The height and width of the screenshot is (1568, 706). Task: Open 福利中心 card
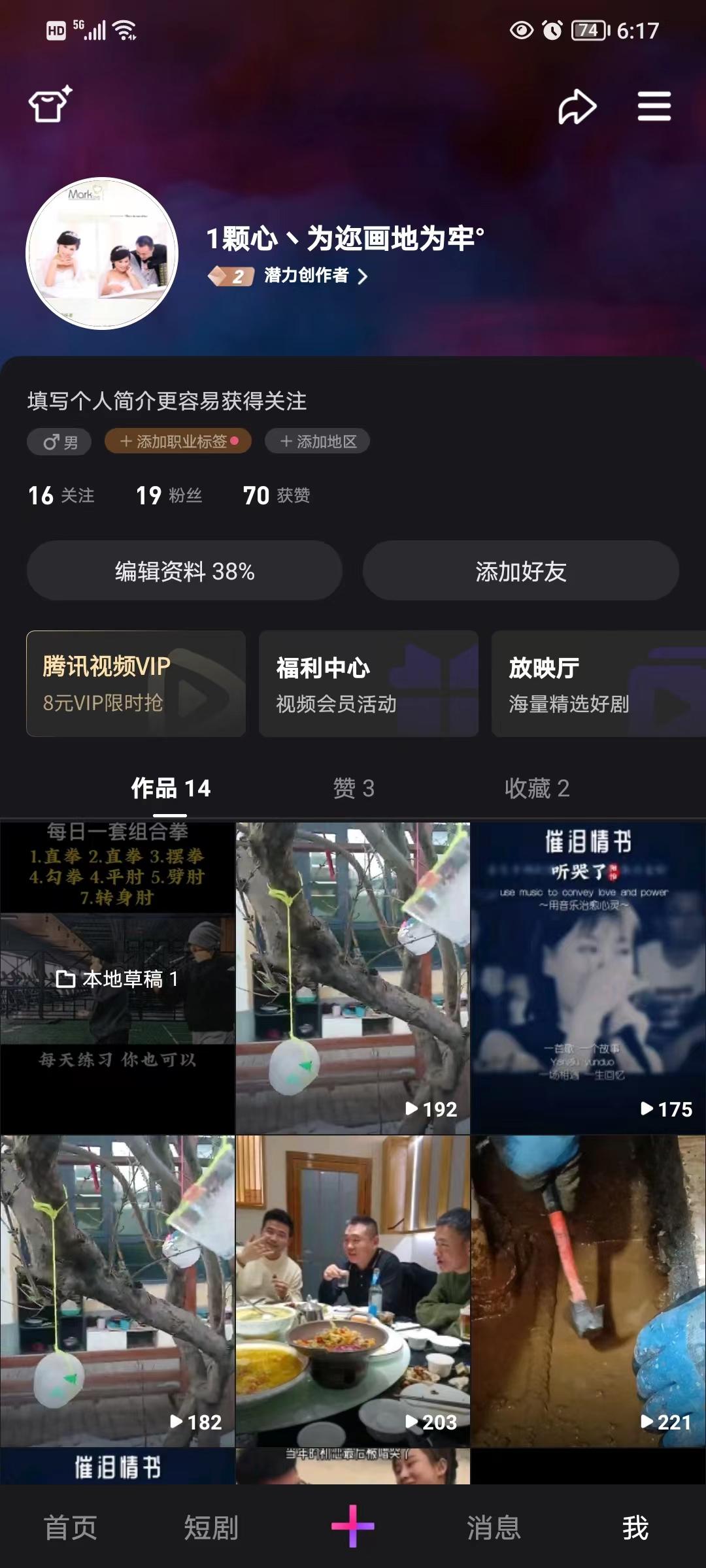pos(369,683)
